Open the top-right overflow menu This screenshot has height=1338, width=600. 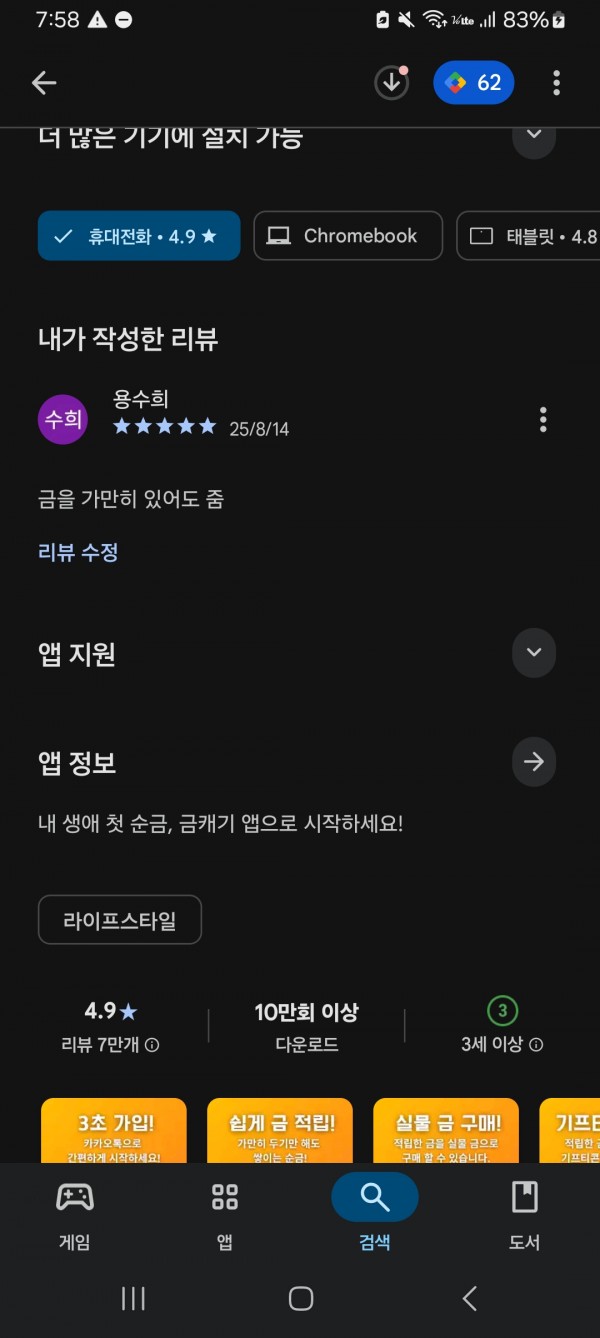click(x=556, y=83)
